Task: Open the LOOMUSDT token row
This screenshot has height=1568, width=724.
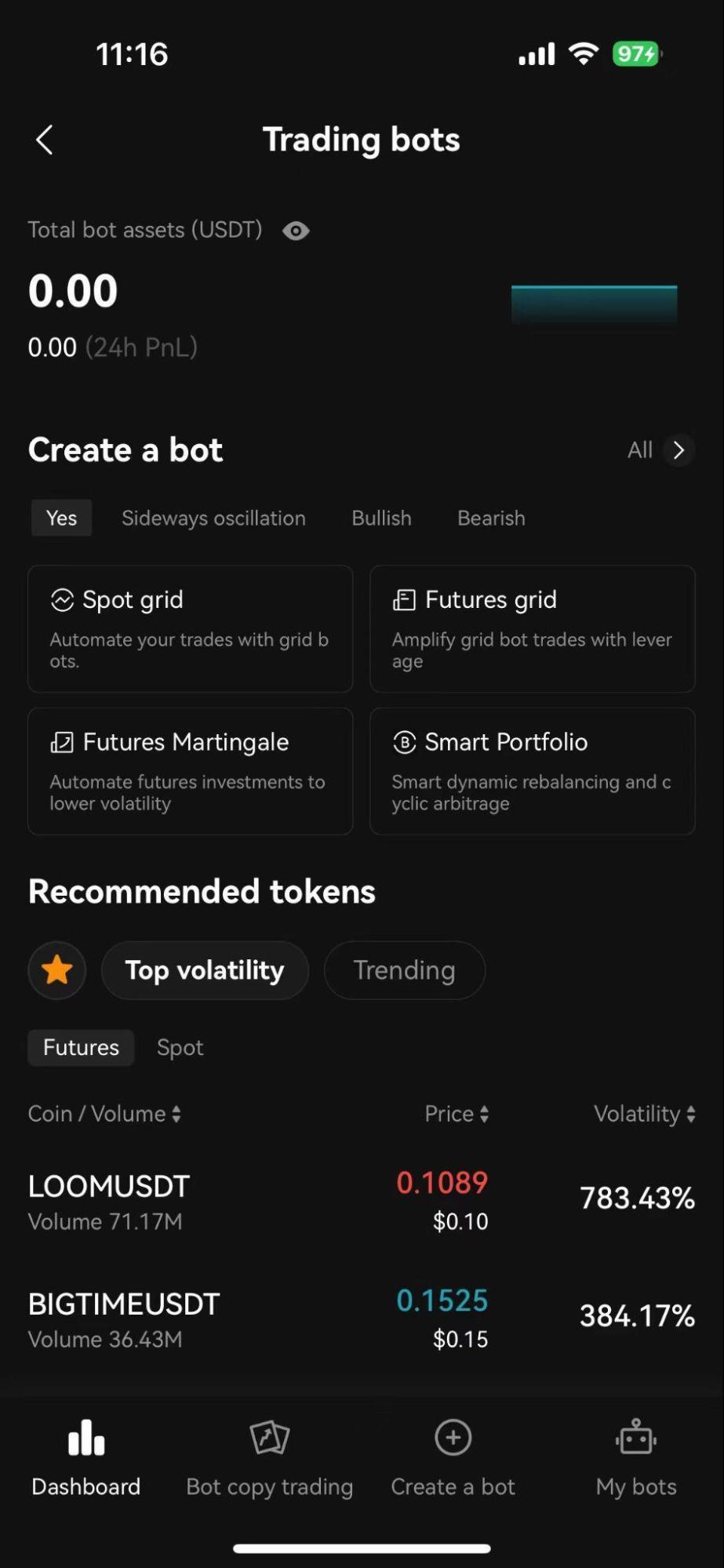Action: point(361,1199)
